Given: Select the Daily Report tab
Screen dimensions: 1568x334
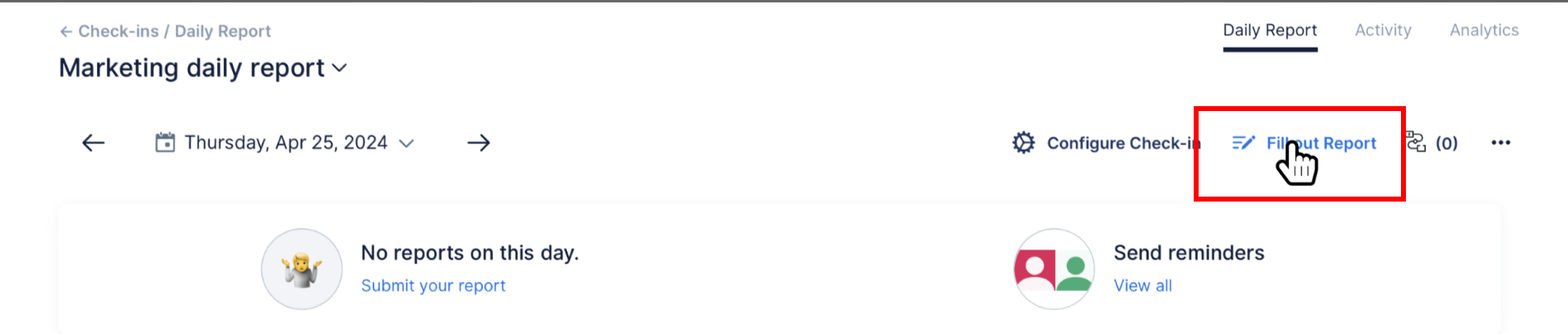Looking at the screenshot, I should 1269,30.
